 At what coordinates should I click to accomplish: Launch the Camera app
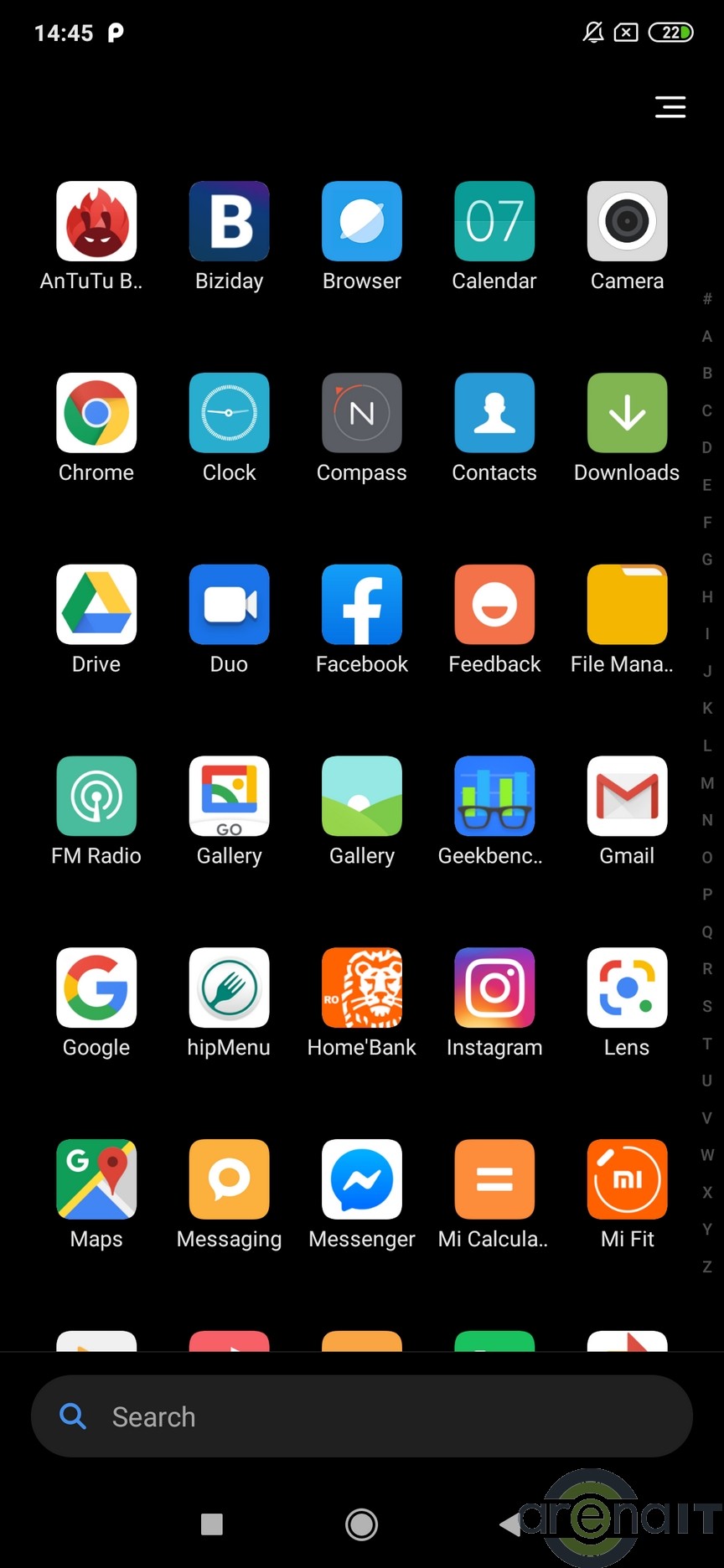[x=627, y=222]
